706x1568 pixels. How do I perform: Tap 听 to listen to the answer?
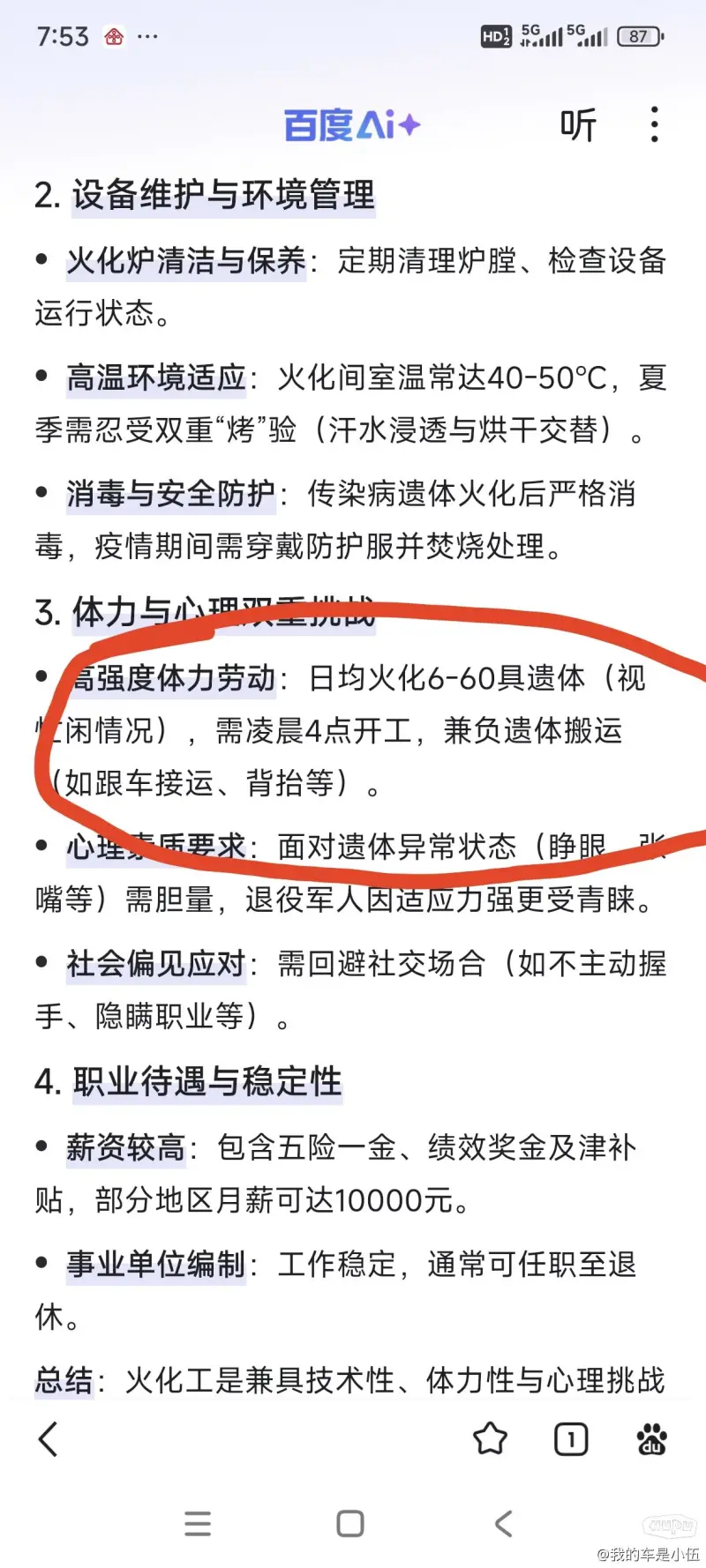point(579,125)
